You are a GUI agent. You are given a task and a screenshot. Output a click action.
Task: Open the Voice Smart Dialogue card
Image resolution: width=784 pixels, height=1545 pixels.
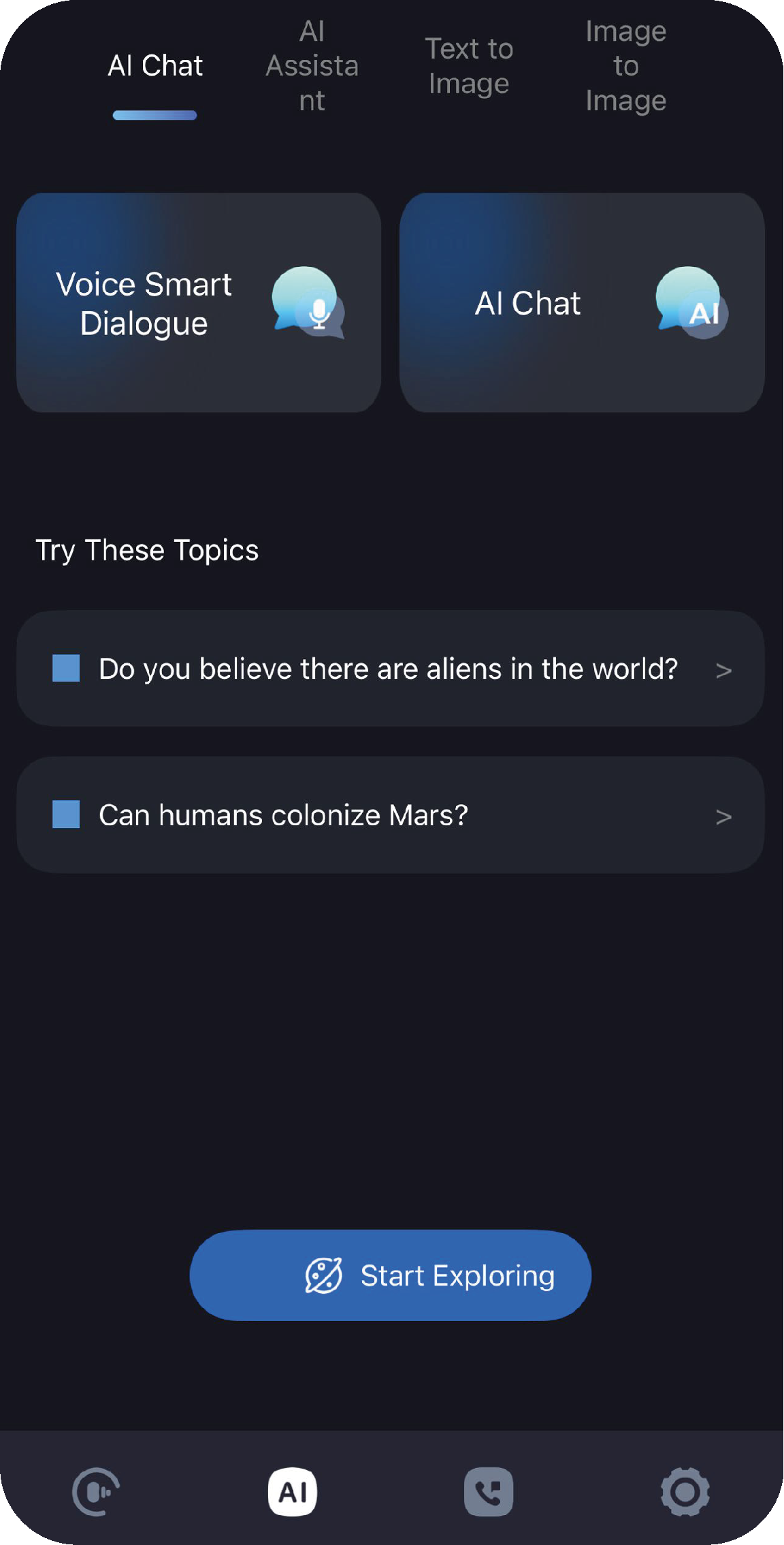(199, 302)
